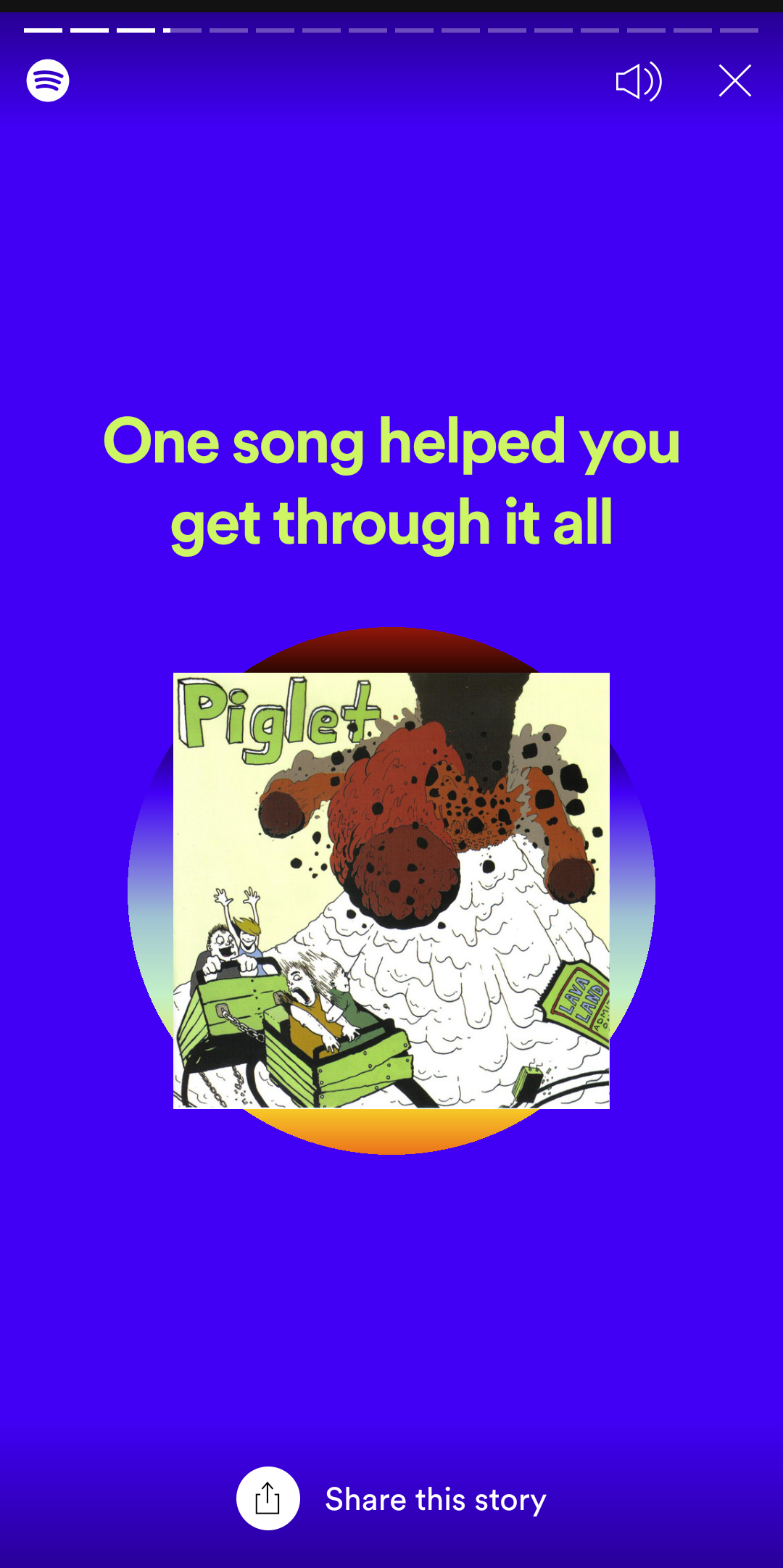Share this story

pos(268,1498)
